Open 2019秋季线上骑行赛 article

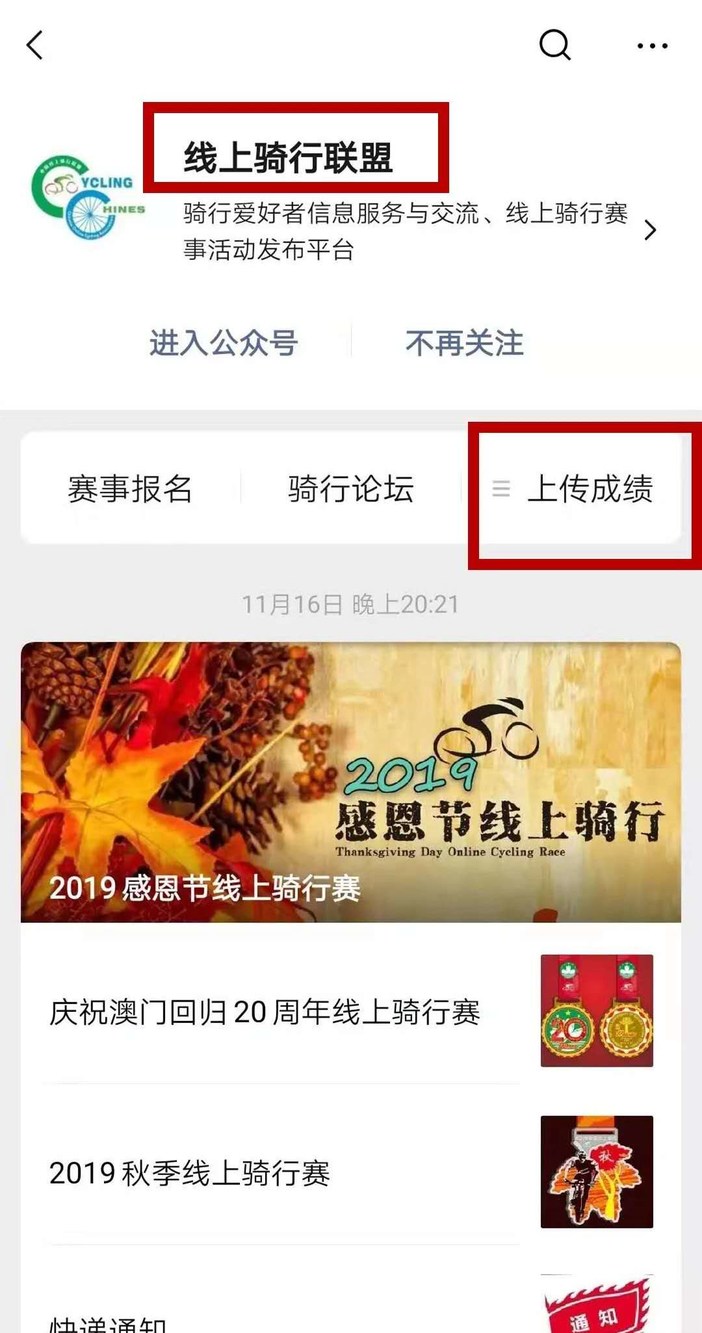(190, 1173)
